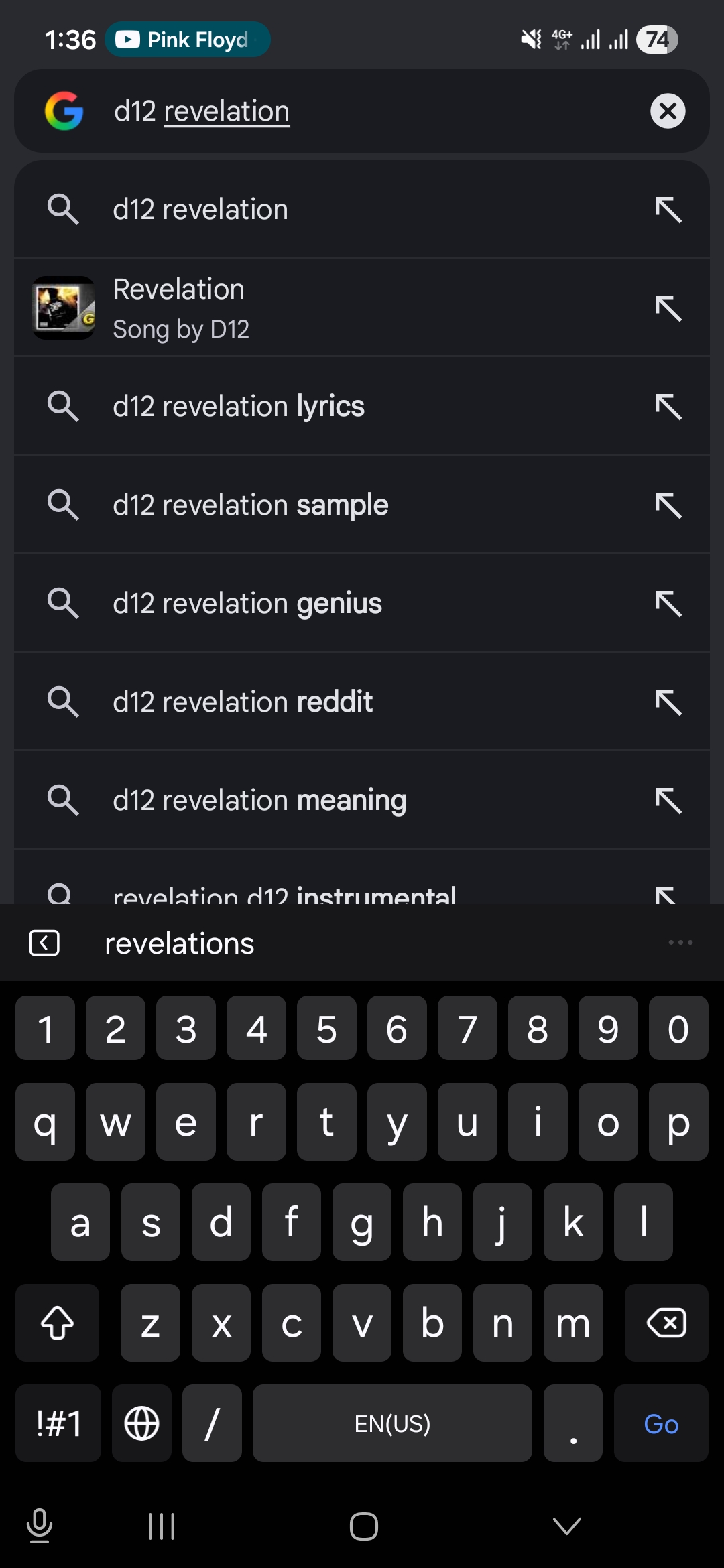Tap the first d12 revelation search suggestion
724x1568 pixels.
coord(362,209)
